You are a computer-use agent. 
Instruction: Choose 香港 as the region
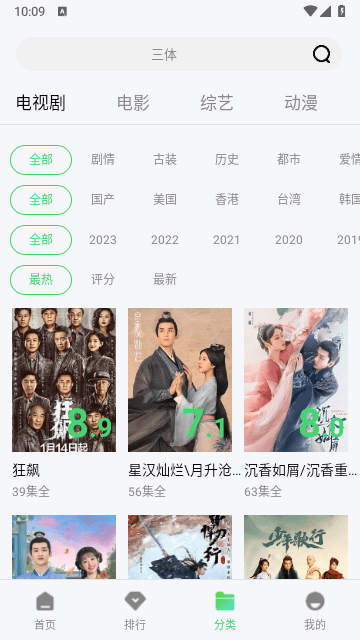[227, 199]
